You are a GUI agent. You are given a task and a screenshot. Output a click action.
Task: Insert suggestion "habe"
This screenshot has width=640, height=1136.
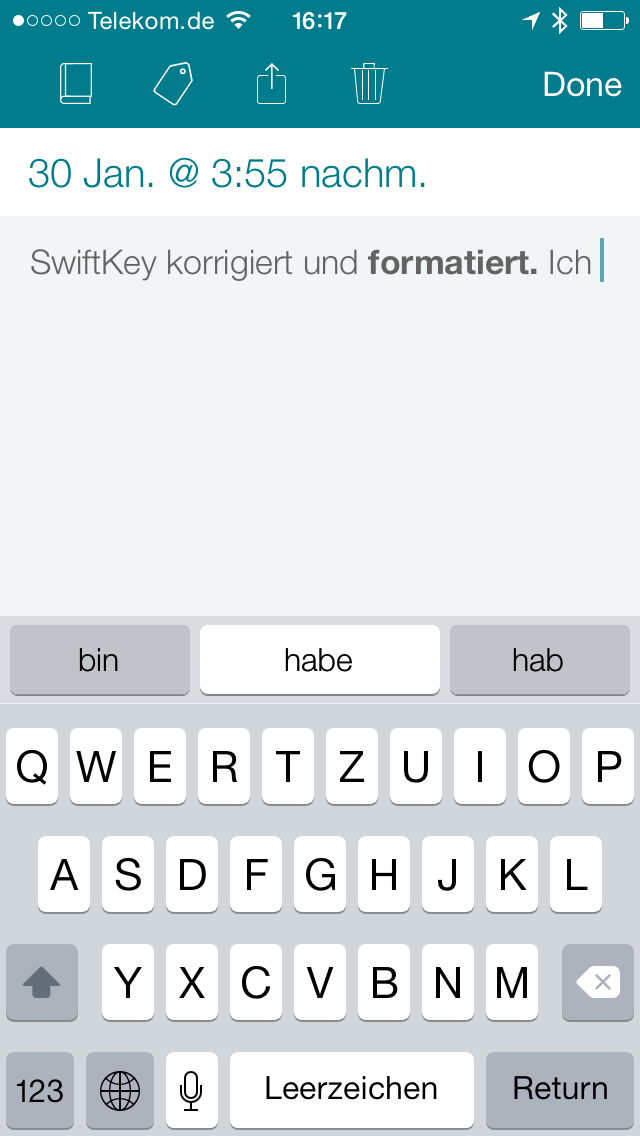[319, 660]
